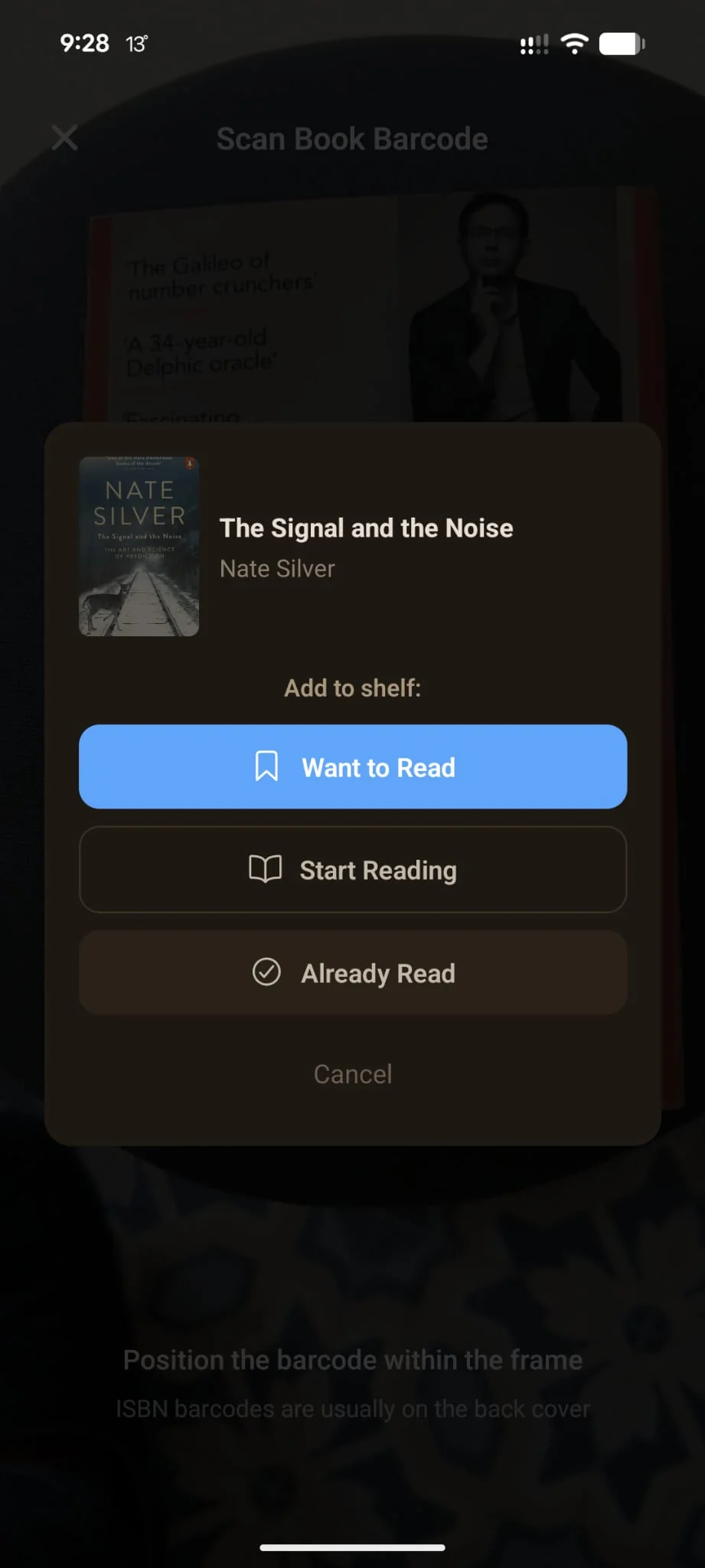The width and height of the screenshot is (705, 1568).
Task: Open the book by tapping its title
Action: [366, 528]
